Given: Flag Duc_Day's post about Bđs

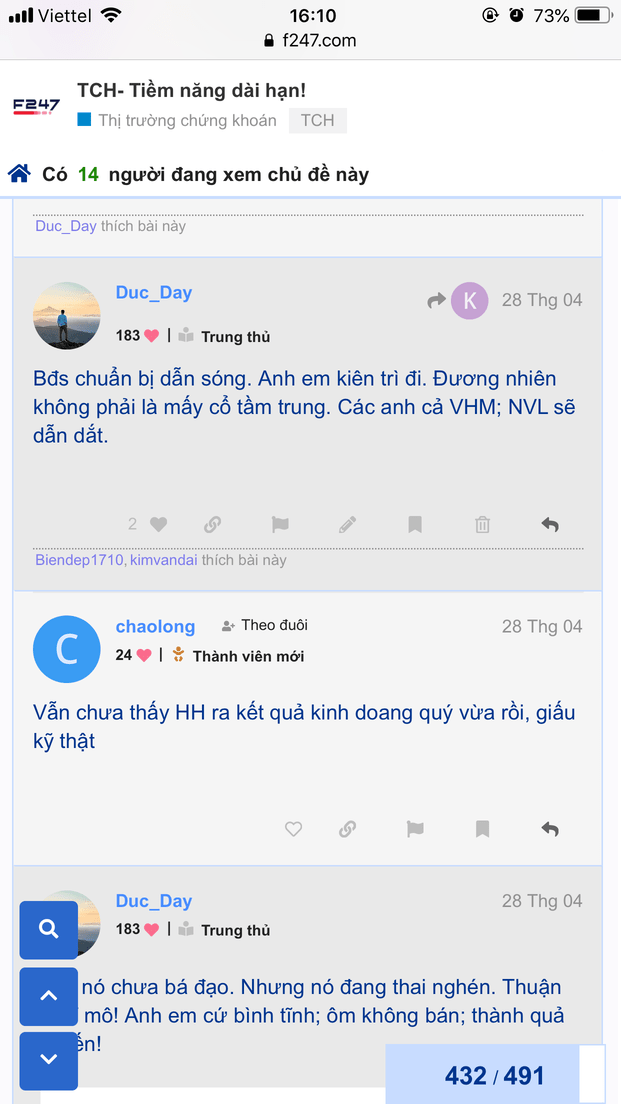Looking at the screenshot, I should 280,524.
